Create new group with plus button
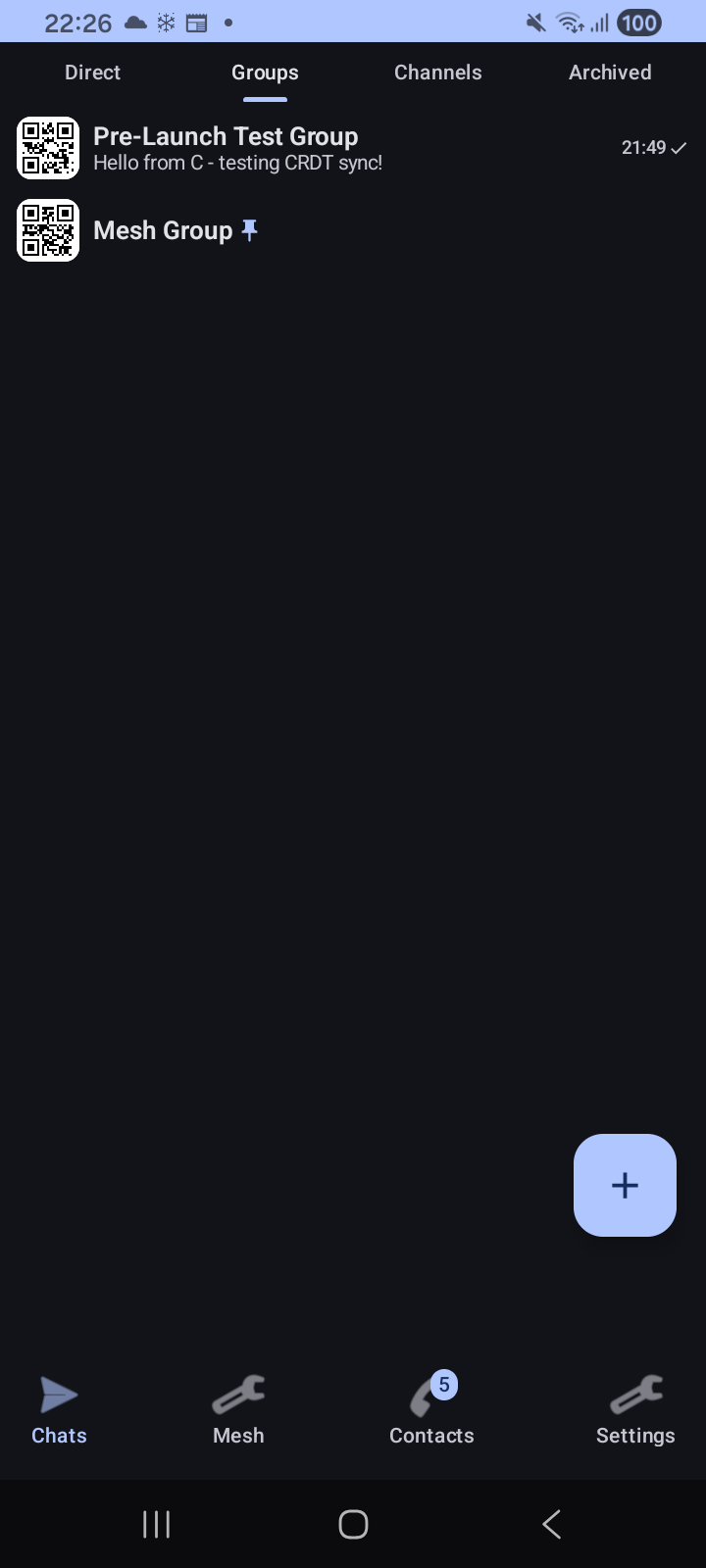Image resolution: width=706 pixels, height=1568 pixels. (x=625, y=1185)
